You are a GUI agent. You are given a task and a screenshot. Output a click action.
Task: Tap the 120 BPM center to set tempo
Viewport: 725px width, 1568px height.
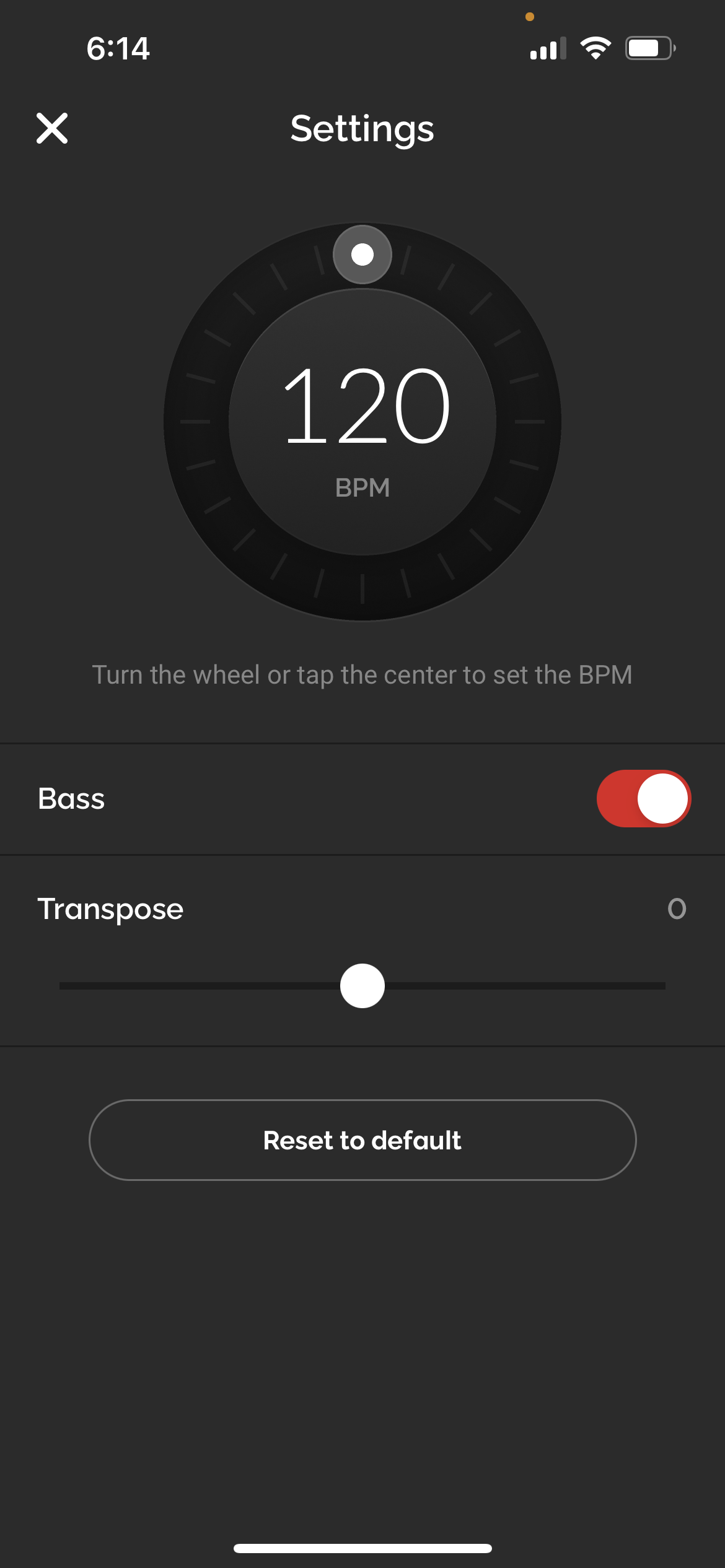coord(362,422)
